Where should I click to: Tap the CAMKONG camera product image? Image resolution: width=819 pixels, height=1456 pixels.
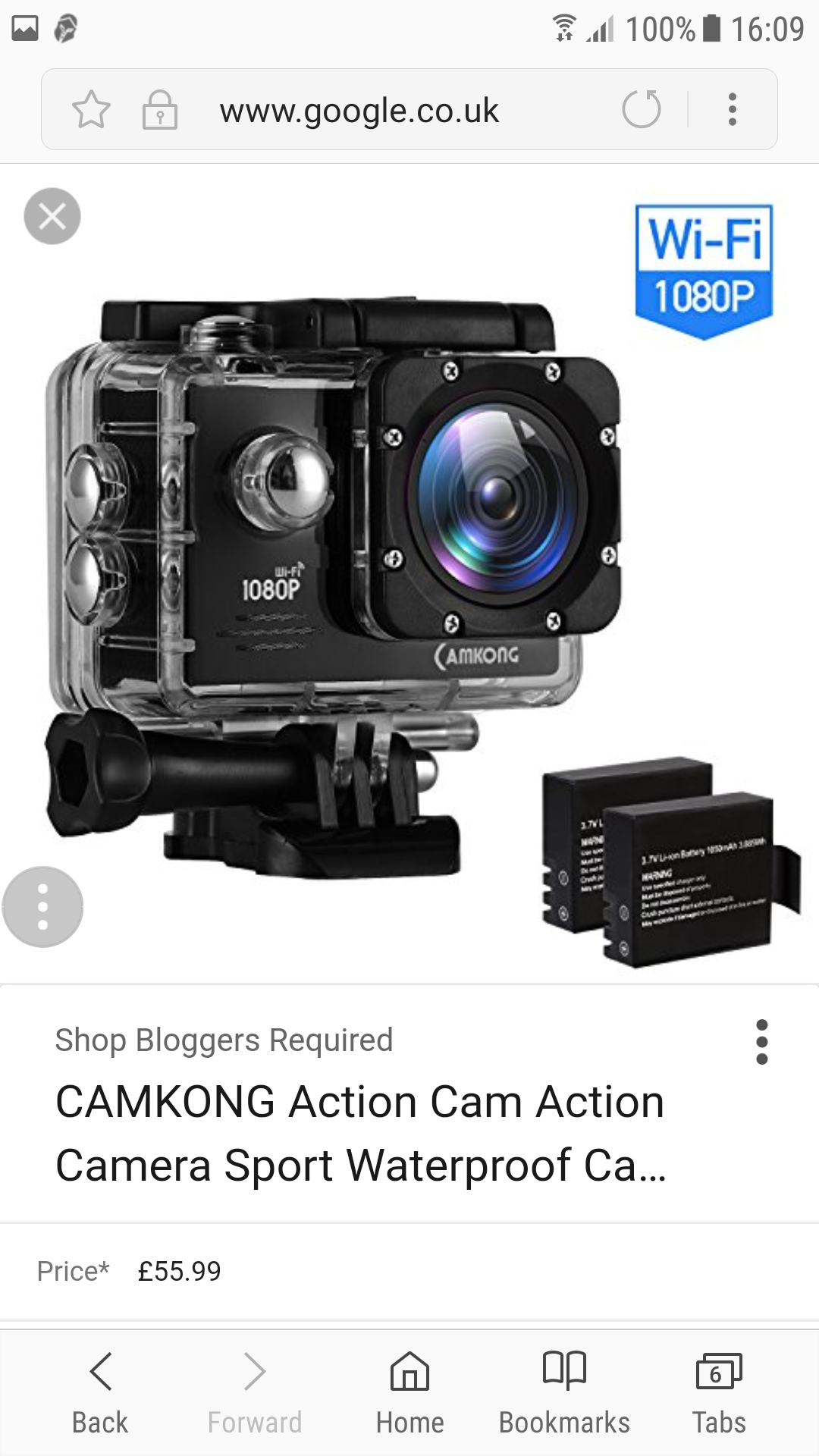coord(409,576)
